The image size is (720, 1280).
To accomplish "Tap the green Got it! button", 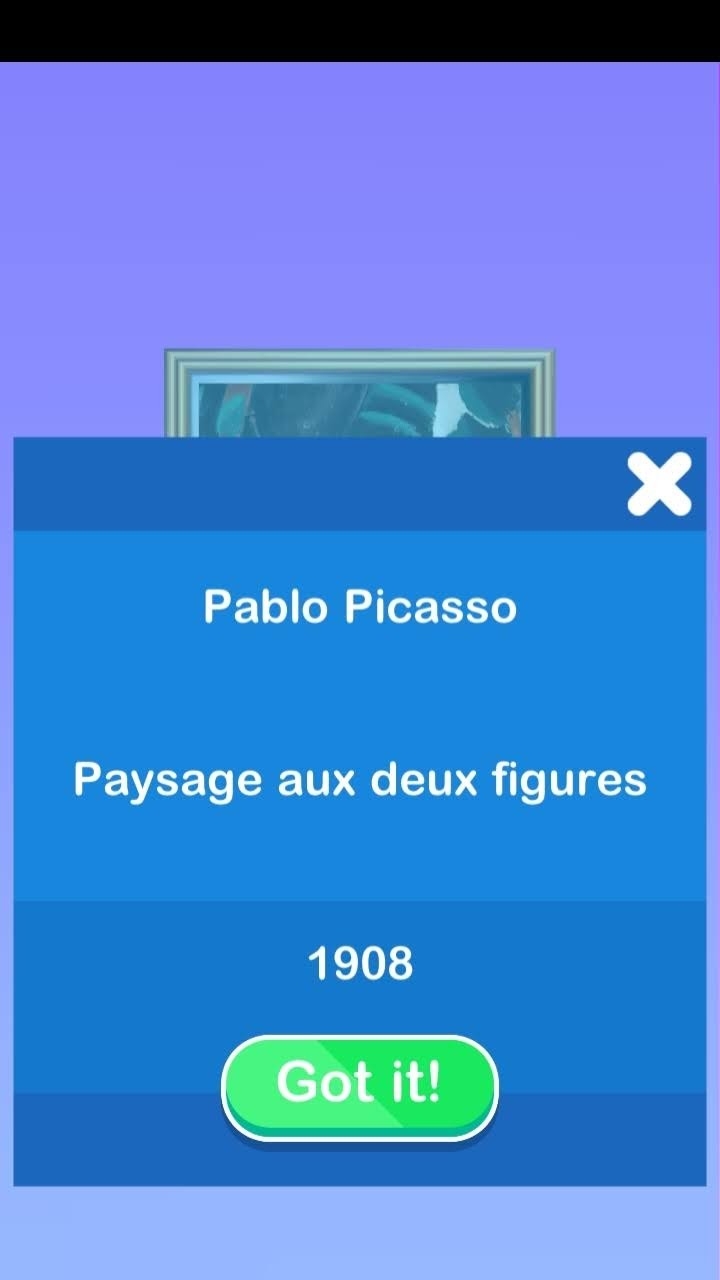I will click(359, 1085).
